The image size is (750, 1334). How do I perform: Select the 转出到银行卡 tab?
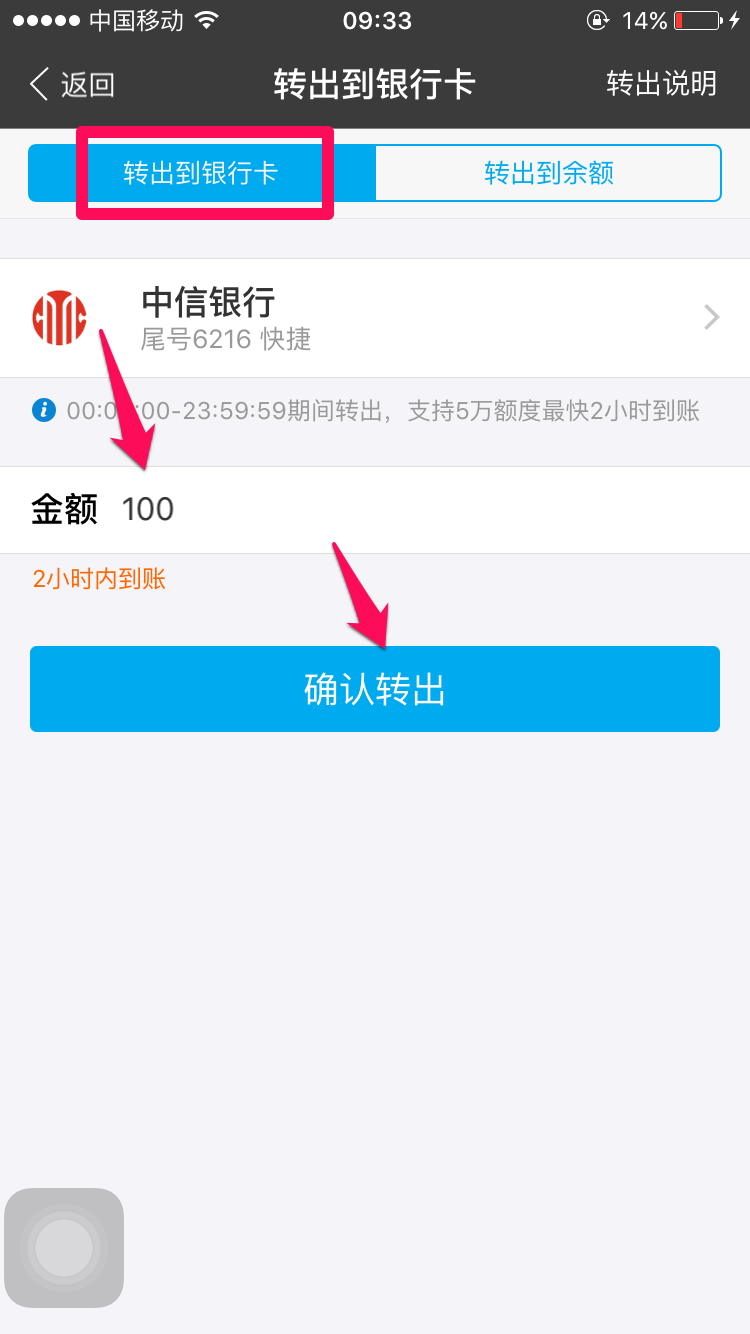(201, 173)
